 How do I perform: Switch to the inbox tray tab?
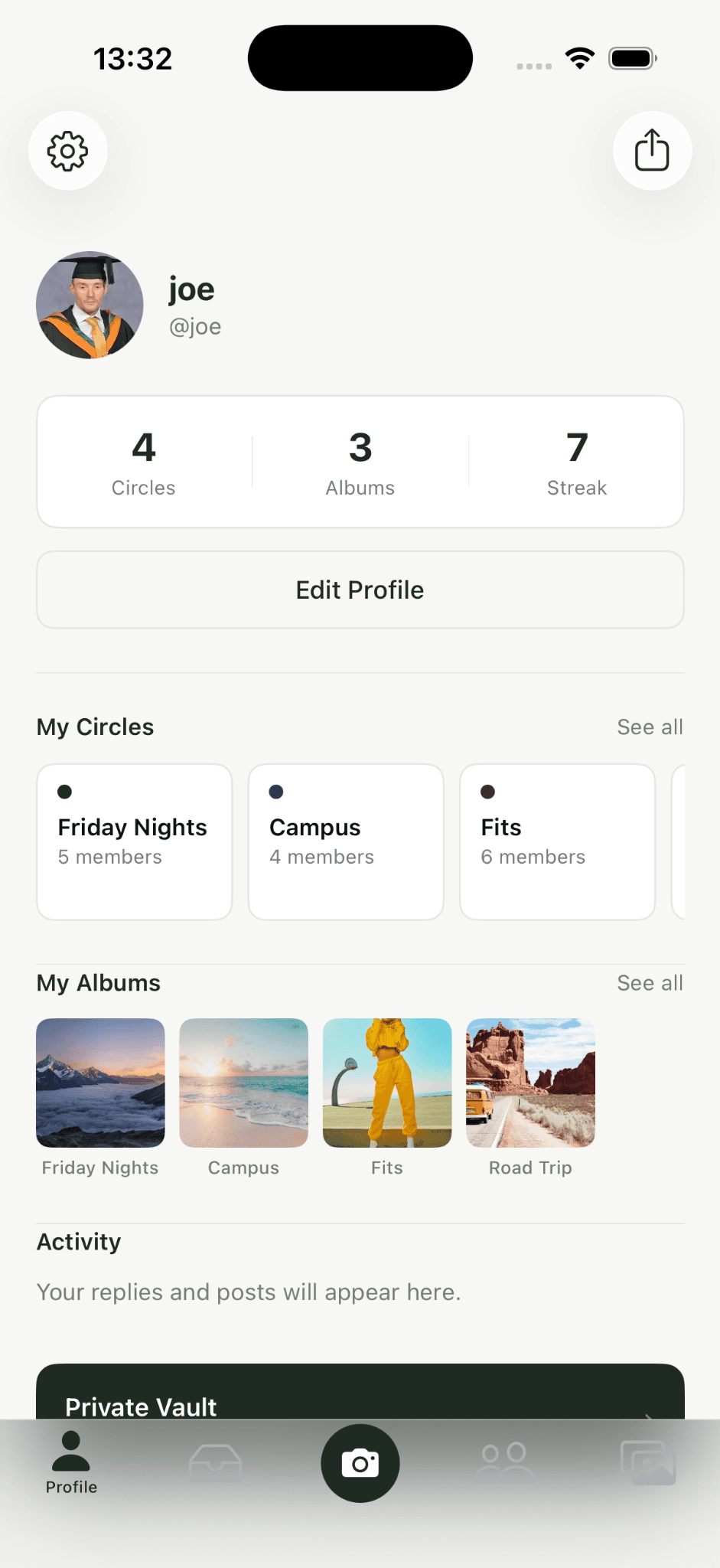[x=215, y=1463]
